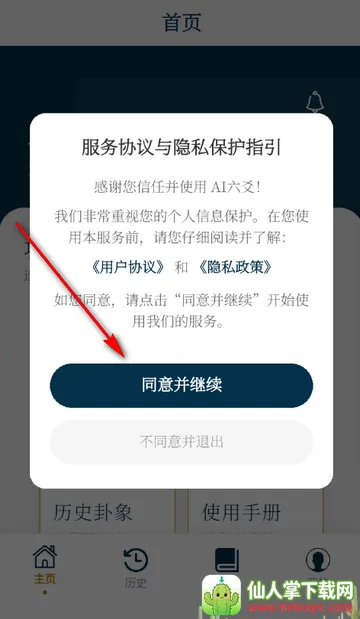Image resolution: width=360 pixels, height=619 pixels.
Task: Go to the 主页 tab
Action: (45, 568)
